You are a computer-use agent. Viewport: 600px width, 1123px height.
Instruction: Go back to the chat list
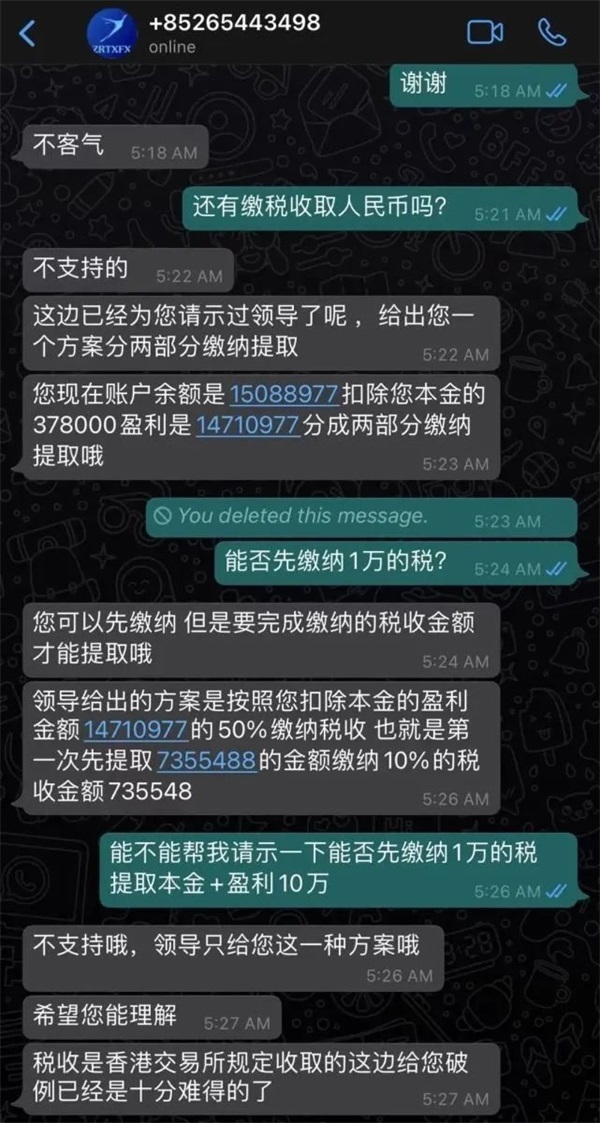[27, 33]
